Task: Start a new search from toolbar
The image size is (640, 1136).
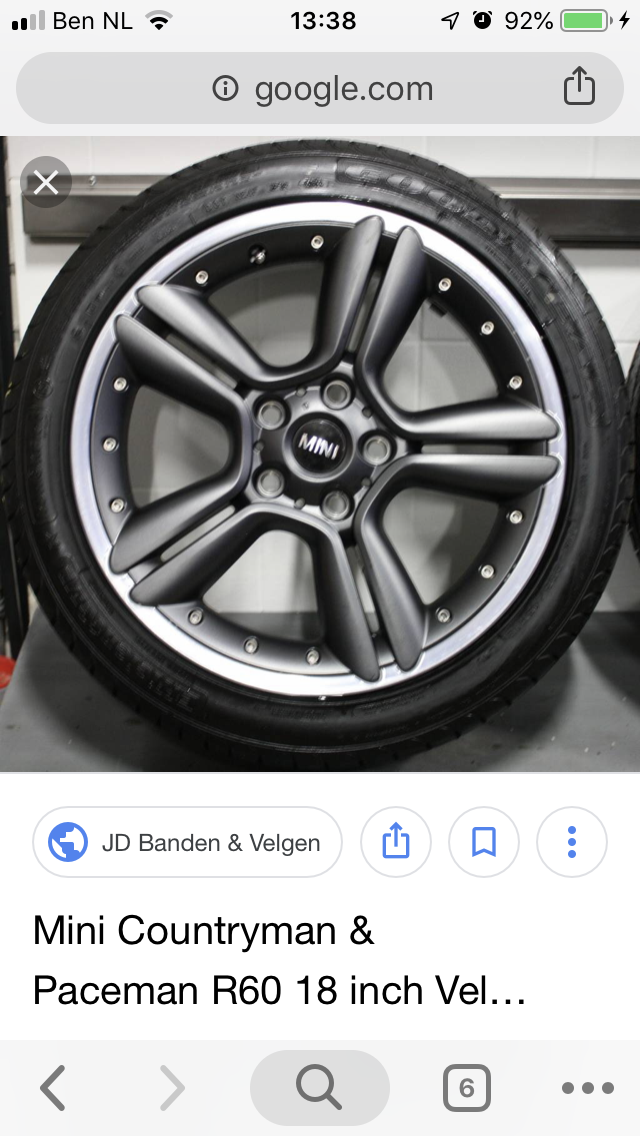Action: (x=320, y=1088)
